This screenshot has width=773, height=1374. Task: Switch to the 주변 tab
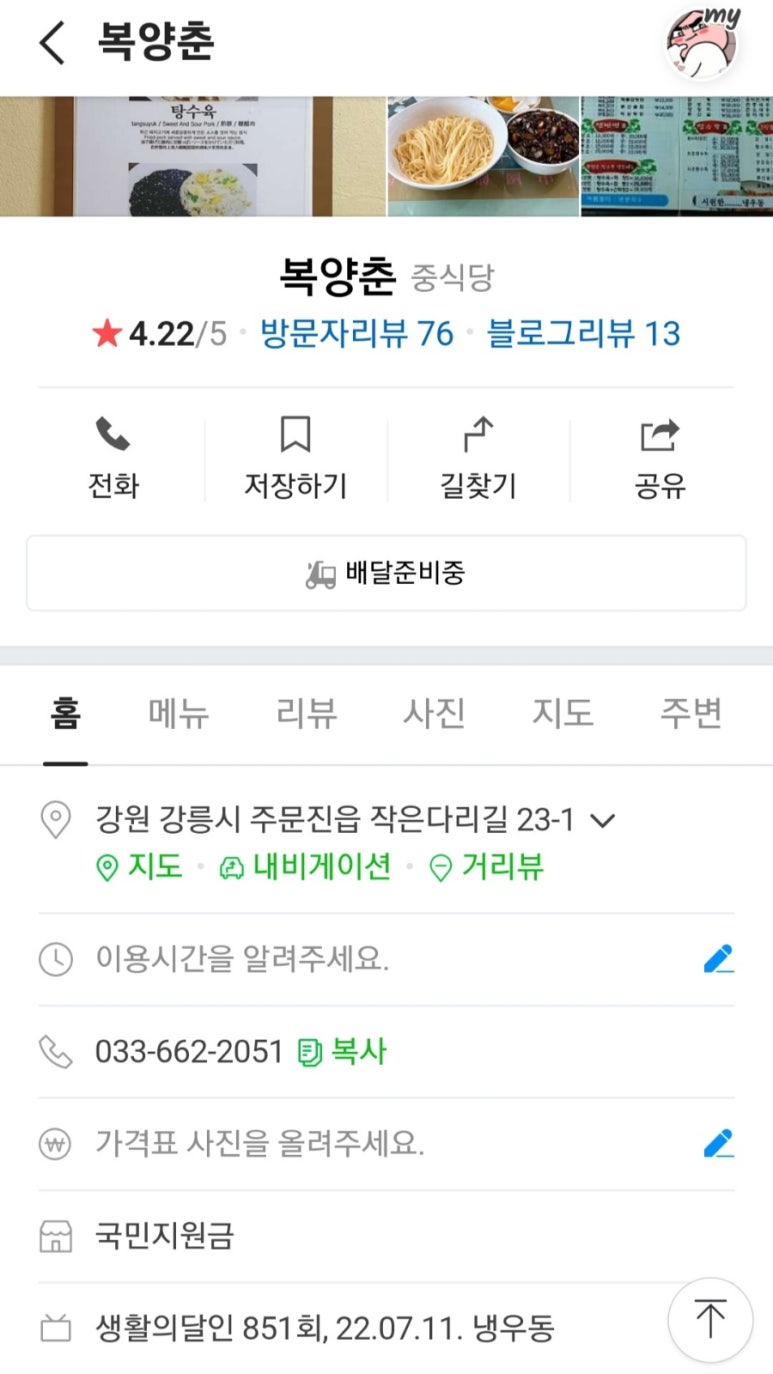tap(690, 714)
